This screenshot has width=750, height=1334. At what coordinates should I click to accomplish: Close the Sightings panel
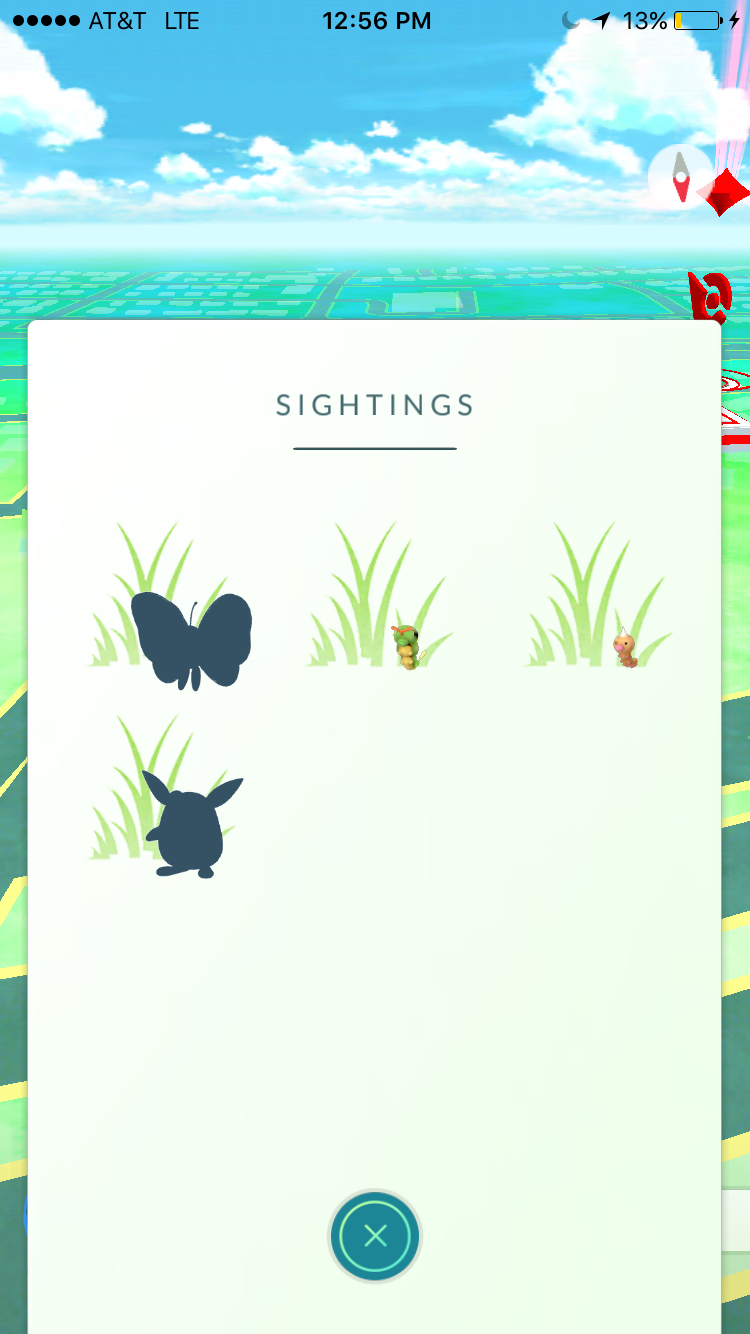pyautogui.click(x=375, y=1236)
